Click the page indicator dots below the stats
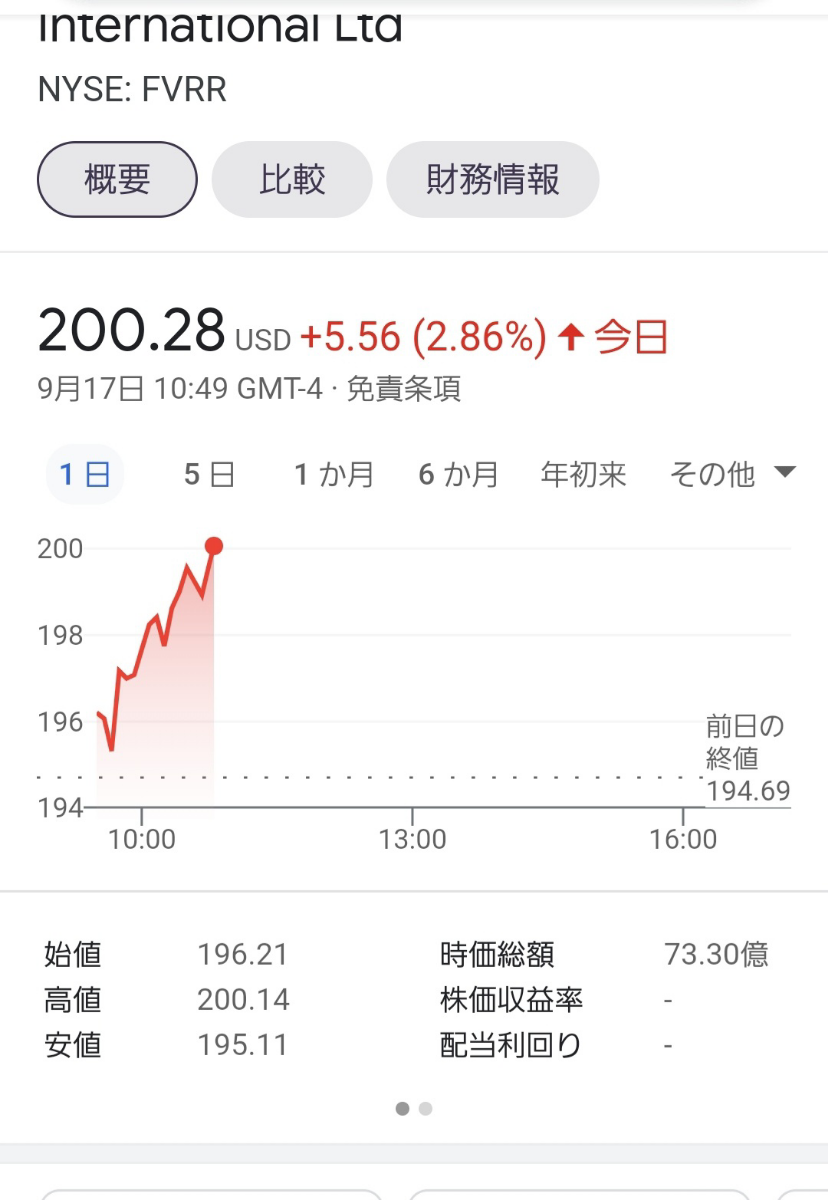Viewport: 828px width, 1200px height. pos(413,1109)
